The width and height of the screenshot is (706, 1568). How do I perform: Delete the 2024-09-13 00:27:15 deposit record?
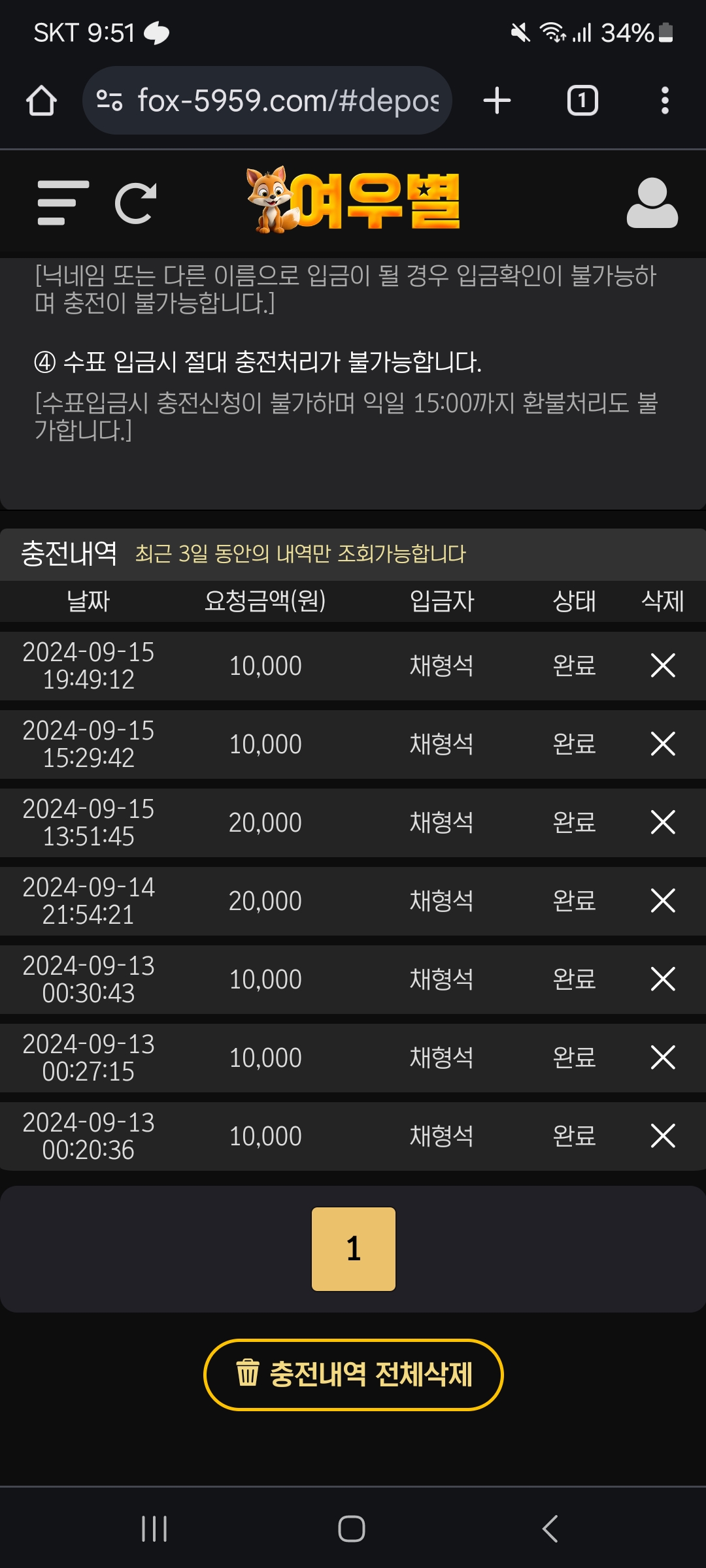[x=663, y=1058]
